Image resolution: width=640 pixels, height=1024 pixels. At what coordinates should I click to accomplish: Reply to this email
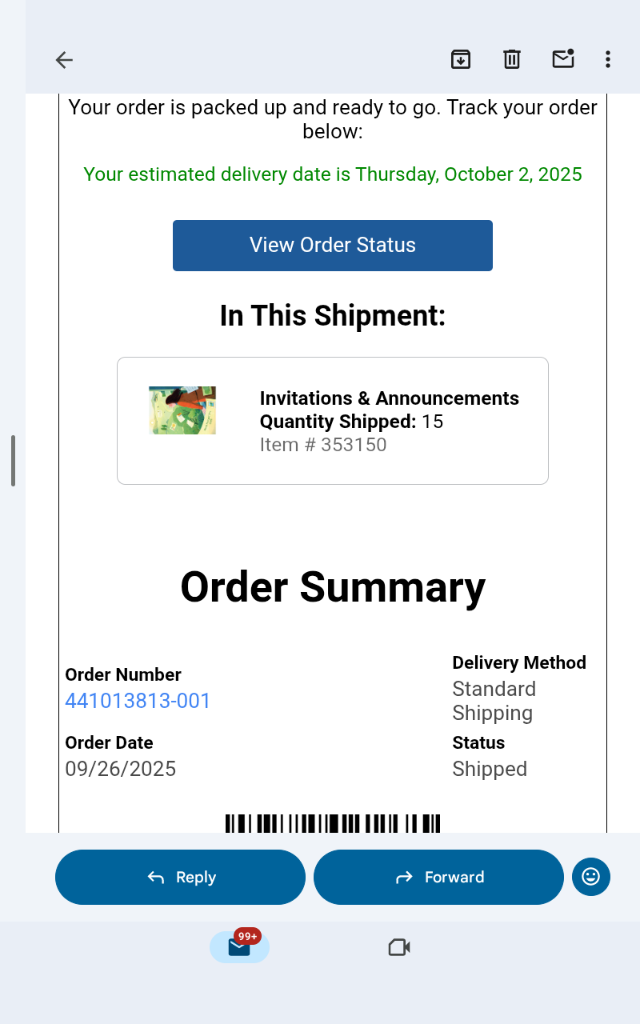[x=180, y=877]
